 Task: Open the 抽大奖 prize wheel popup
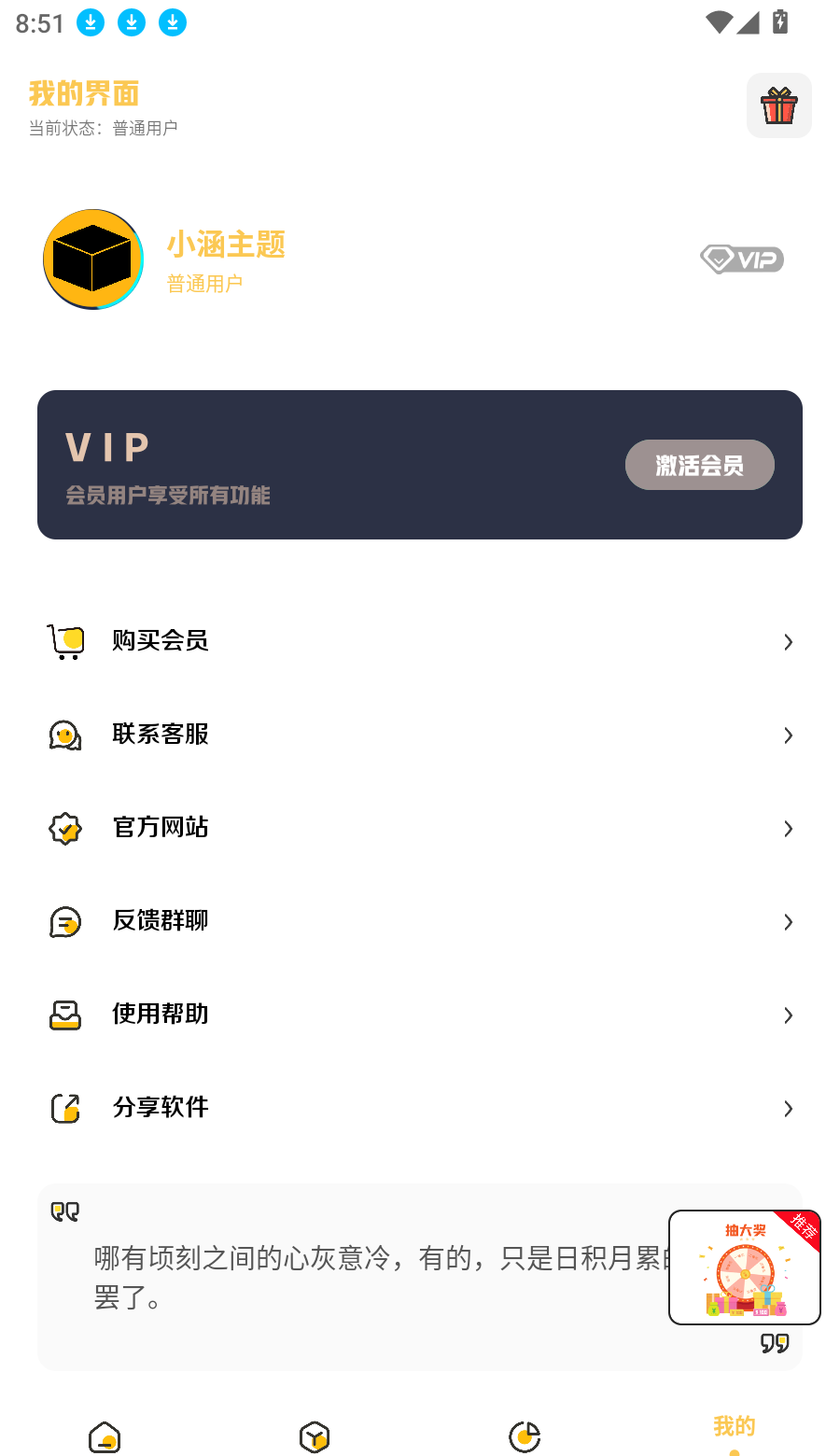(744, 1267)
